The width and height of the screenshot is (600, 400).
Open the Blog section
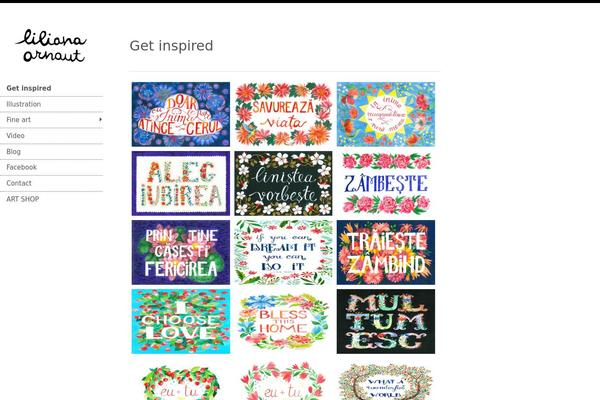pyautogui.click(x=14, y=152)
